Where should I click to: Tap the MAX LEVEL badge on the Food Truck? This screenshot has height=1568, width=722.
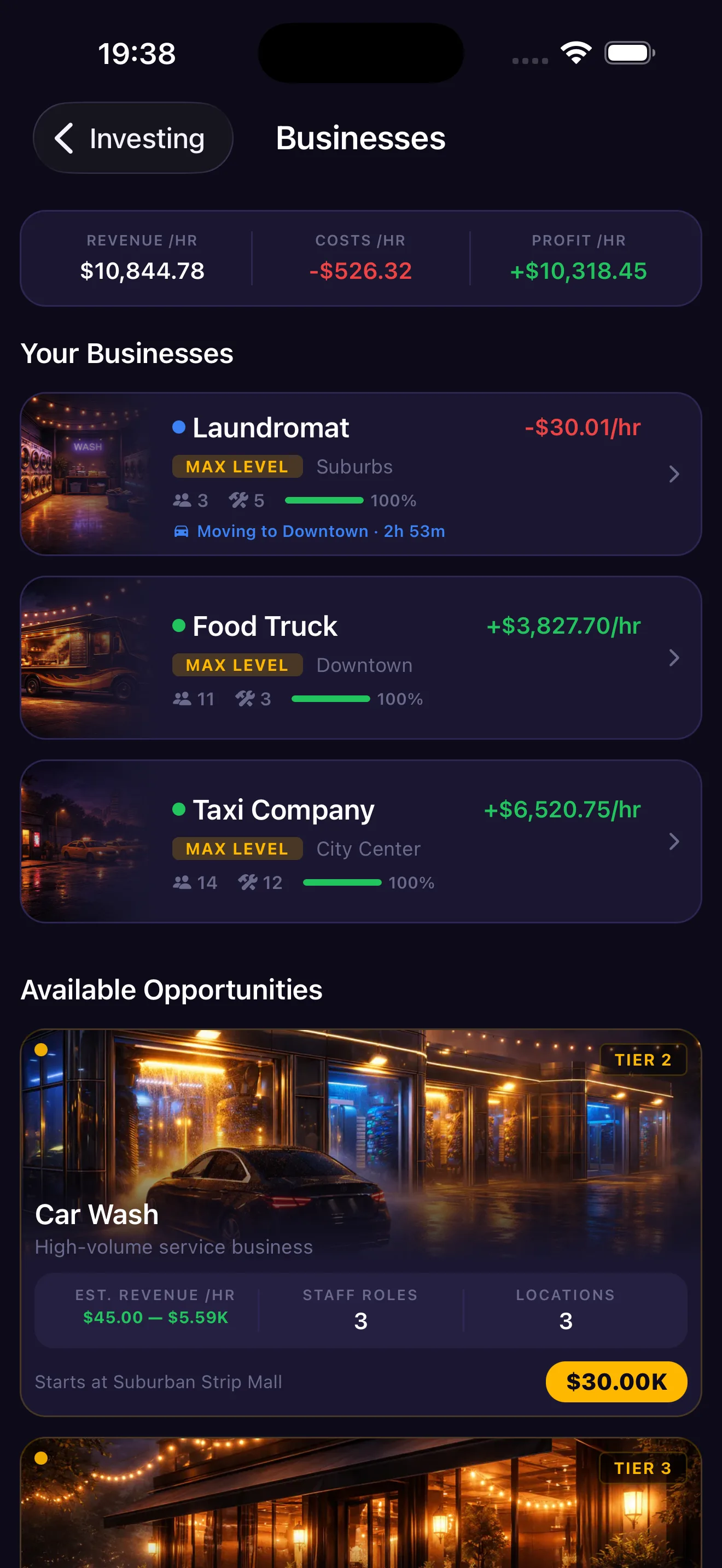click(236, 665)
